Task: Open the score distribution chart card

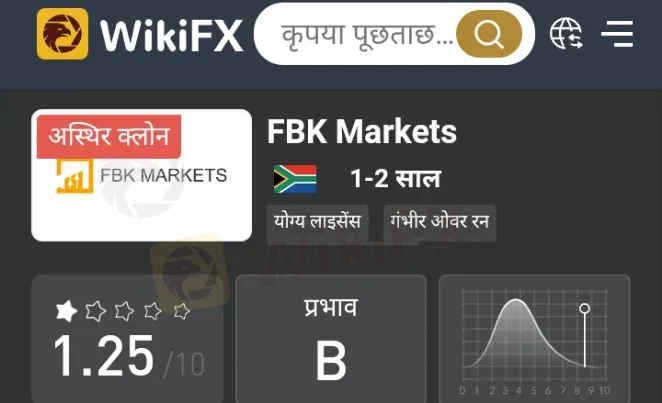Action: click(x=534, y=340)
